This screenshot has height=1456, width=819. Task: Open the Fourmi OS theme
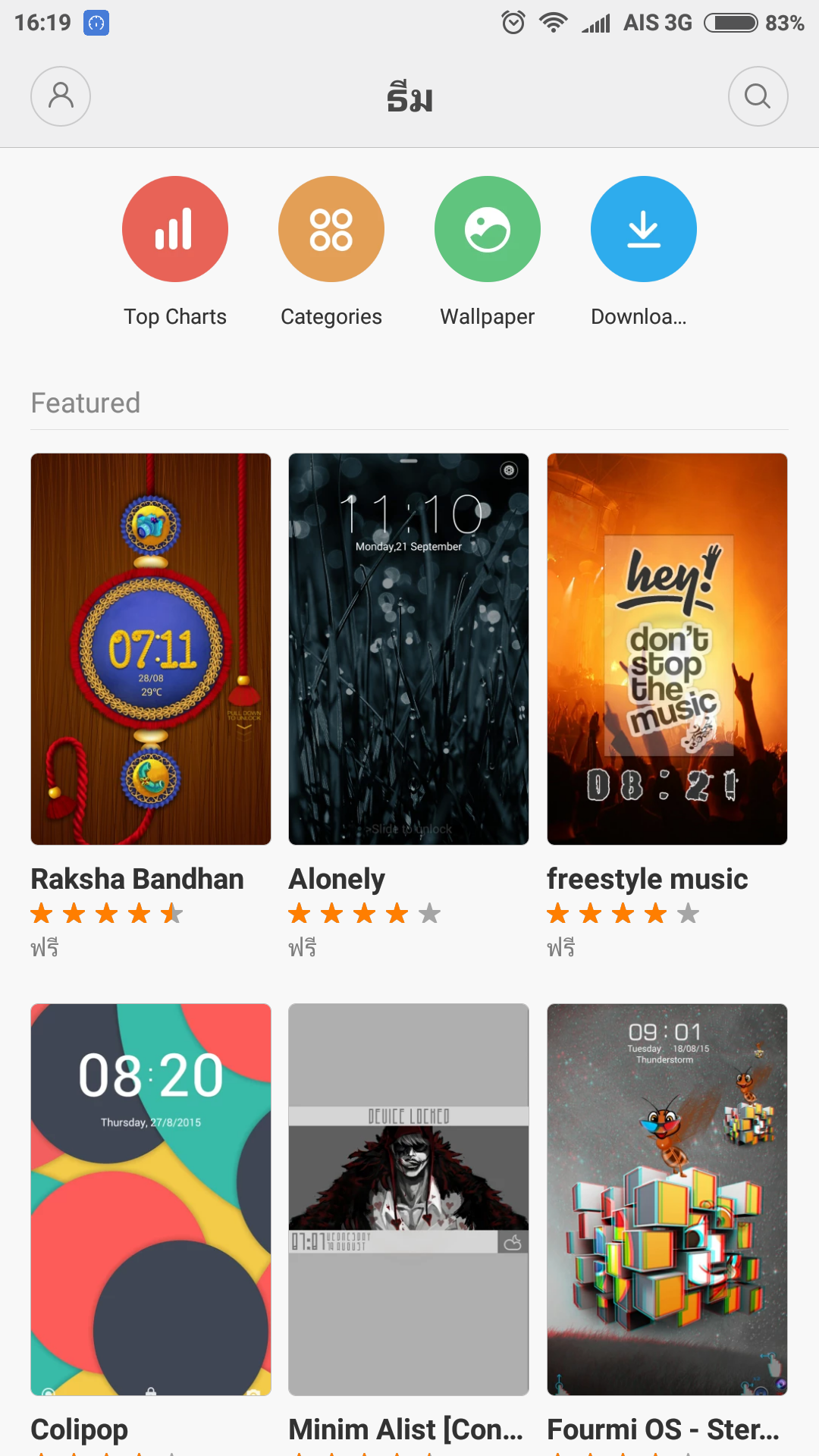pyautogui.click(x=667, y=1200)
